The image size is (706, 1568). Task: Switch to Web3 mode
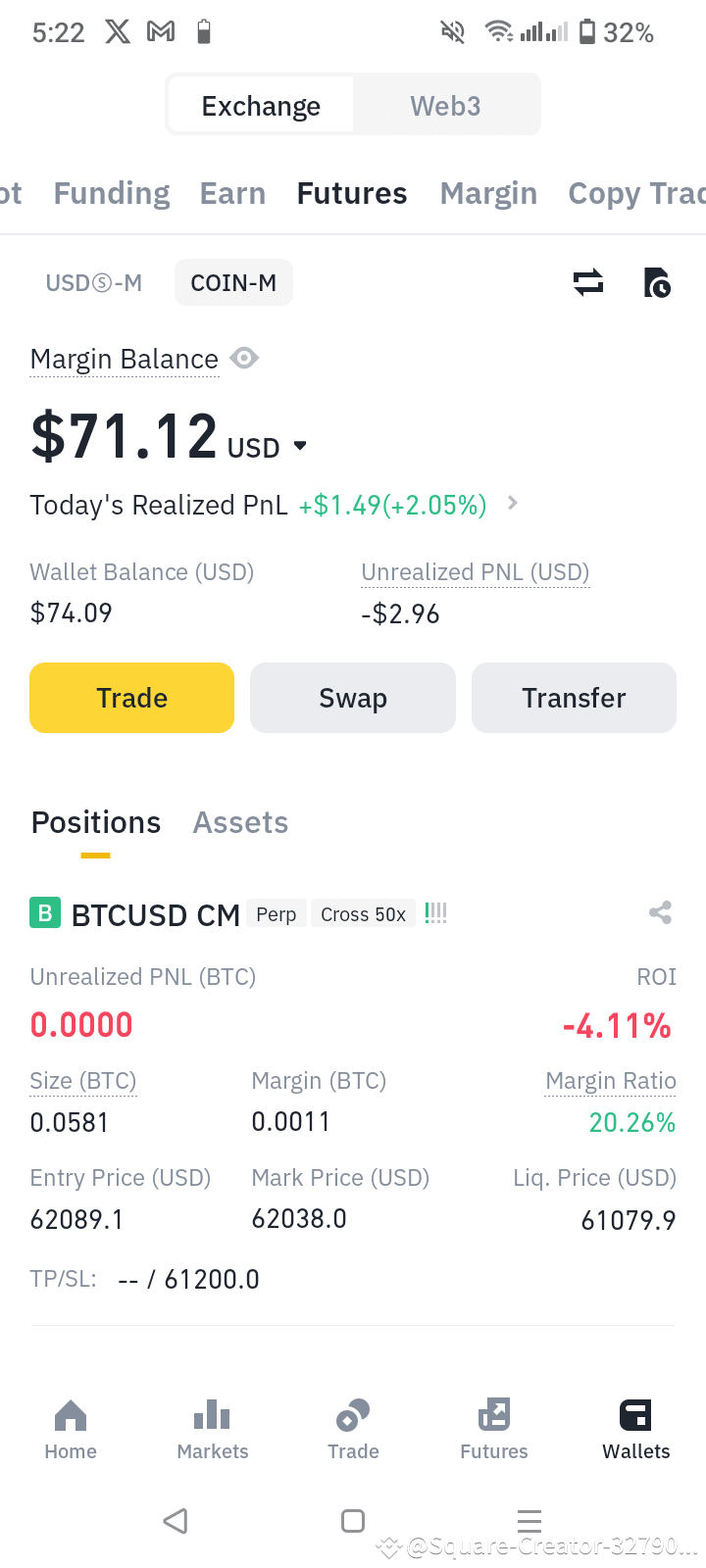(446, 104)
